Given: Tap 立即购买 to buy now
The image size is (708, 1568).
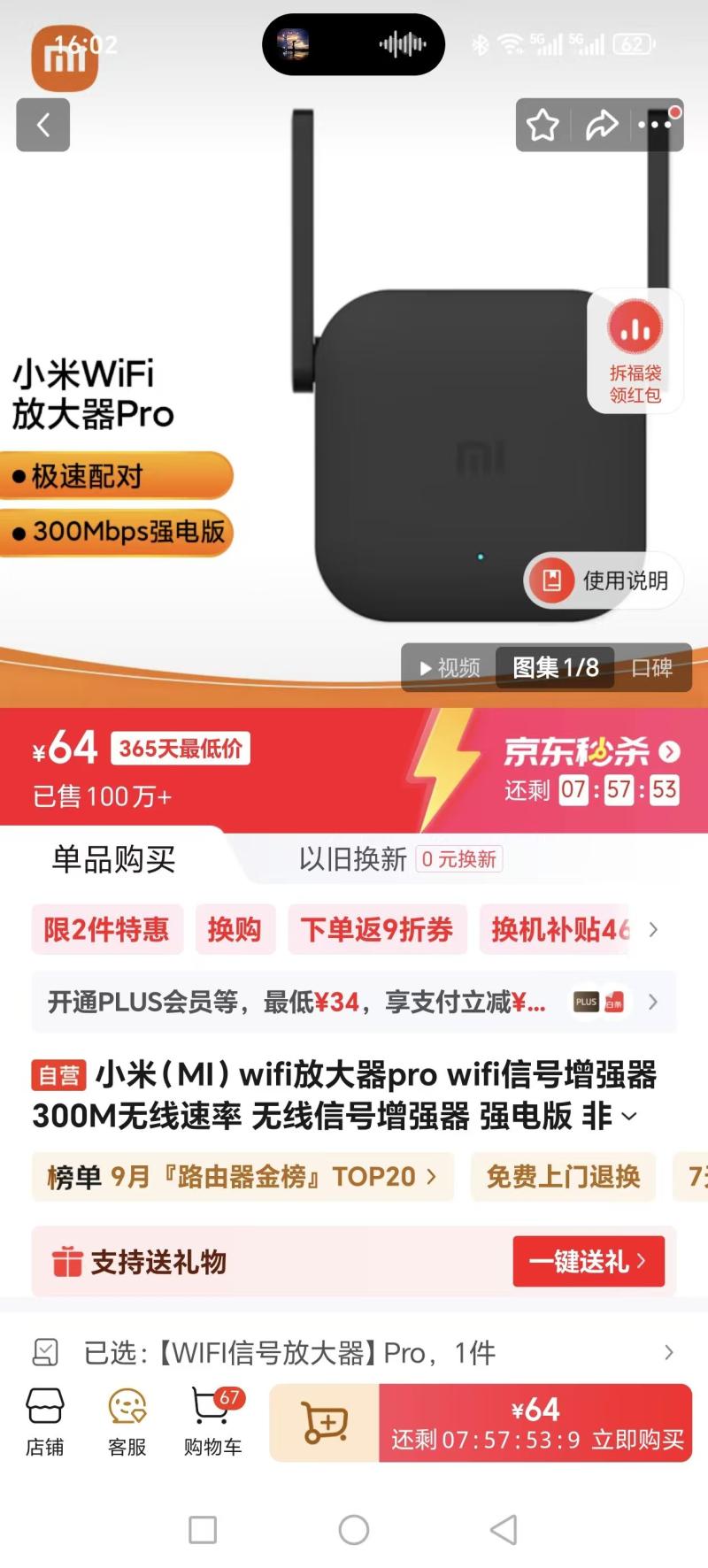Looking at the screenshot, I should point(536,1422).
